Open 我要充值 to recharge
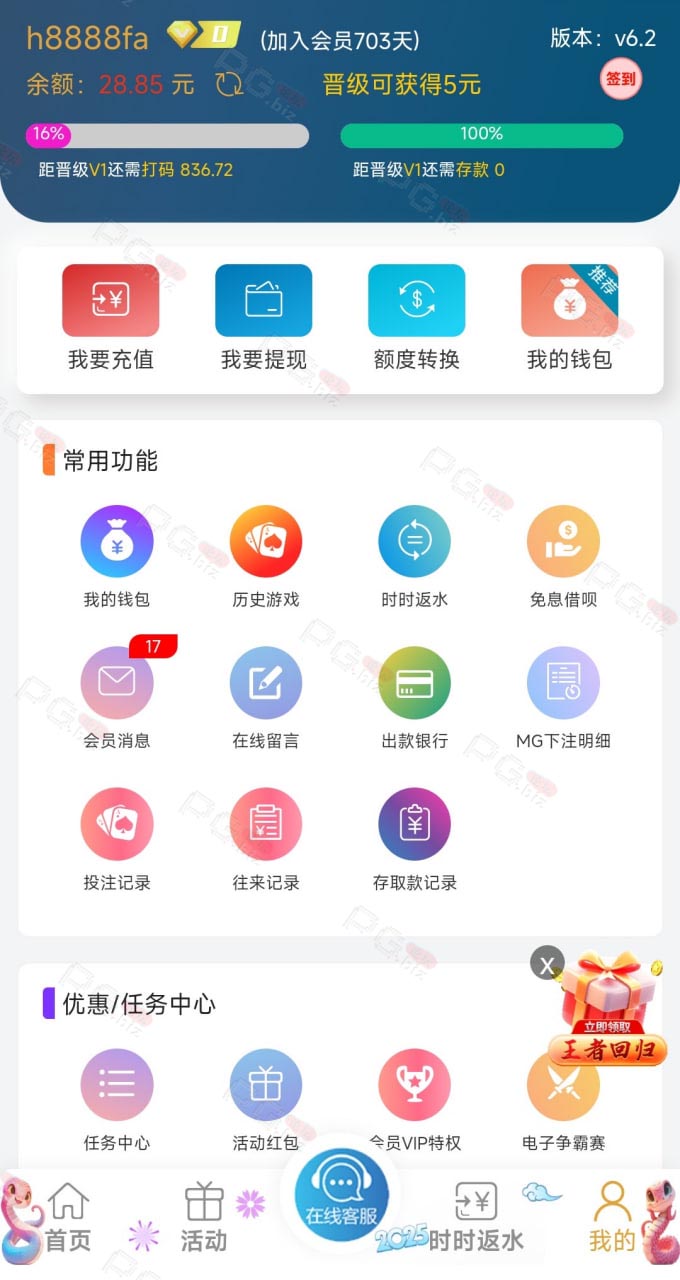 [111, 318]
